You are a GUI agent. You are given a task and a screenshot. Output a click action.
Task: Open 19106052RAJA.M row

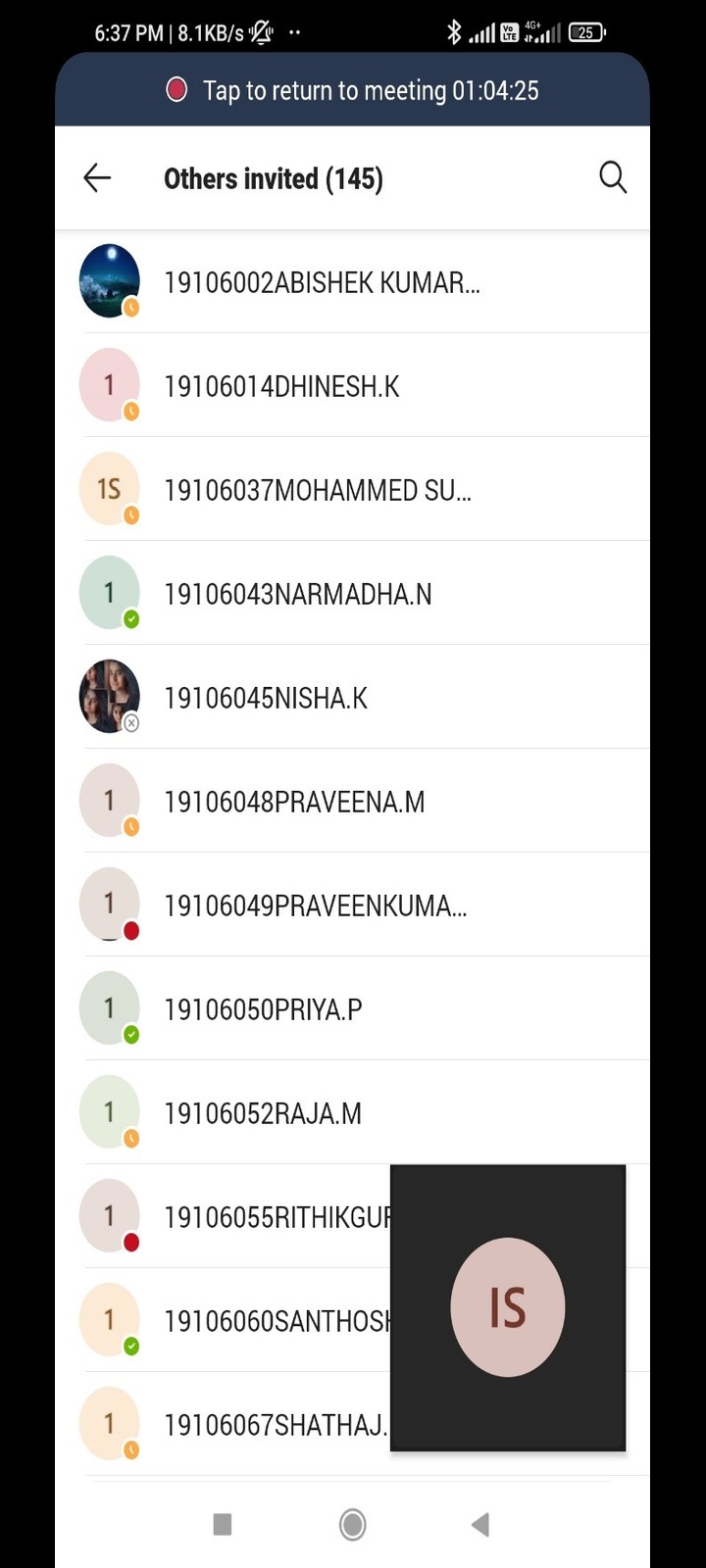353,1113
